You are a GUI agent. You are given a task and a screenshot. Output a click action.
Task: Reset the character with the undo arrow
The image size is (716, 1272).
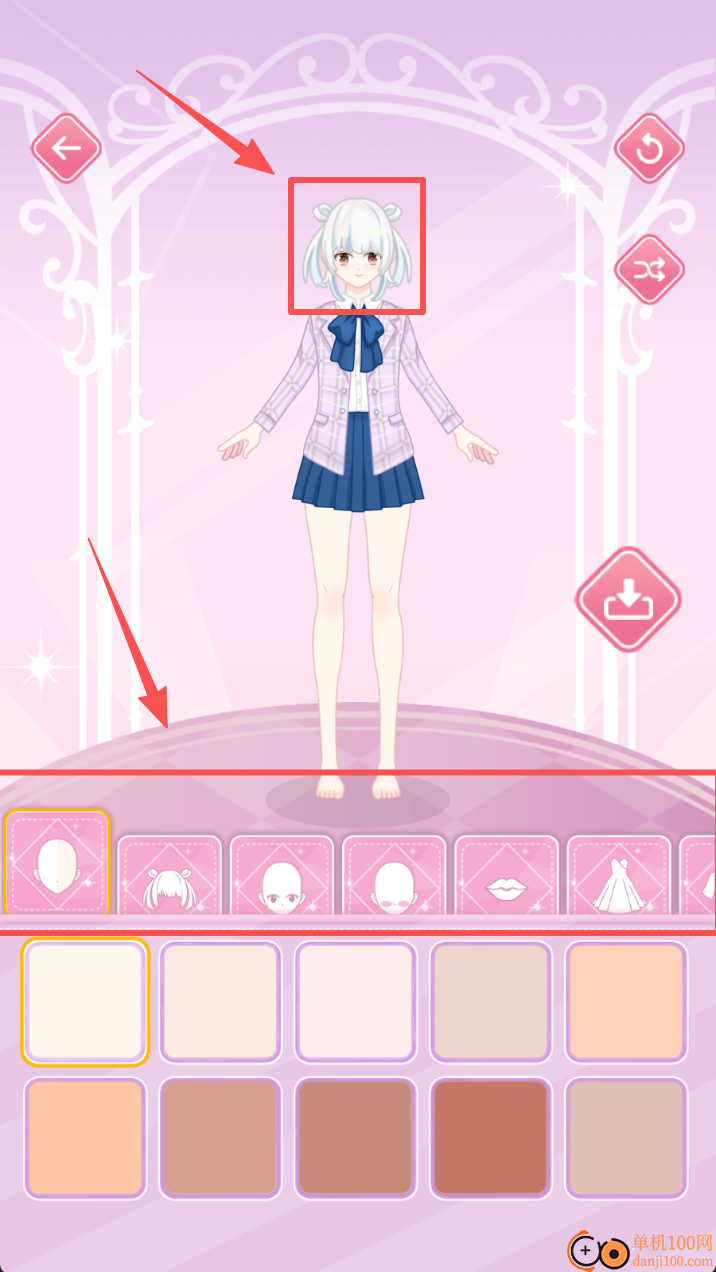click(x=649, y=149)
